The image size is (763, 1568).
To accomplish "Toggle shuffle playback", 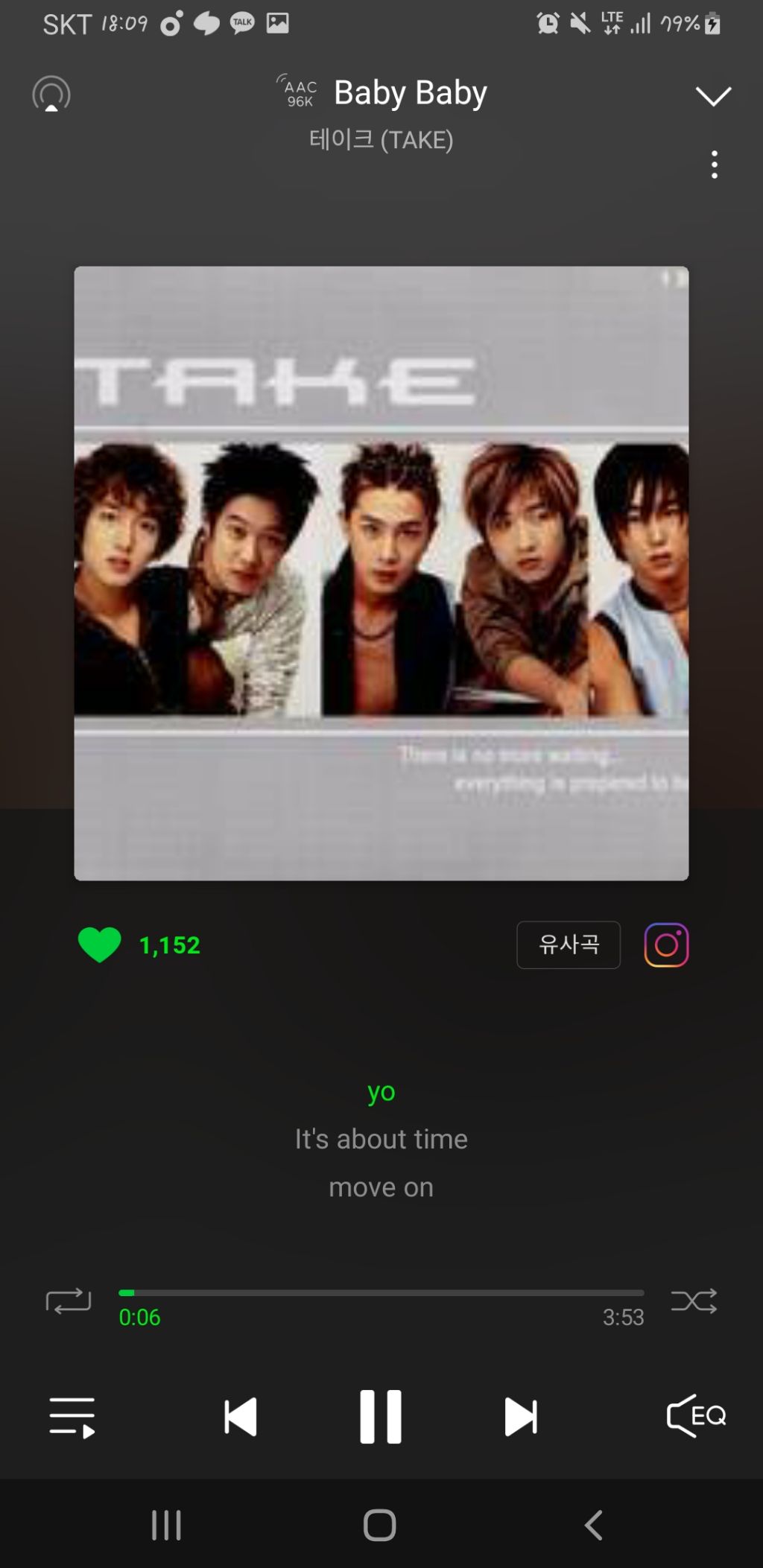I will 694,1301.
